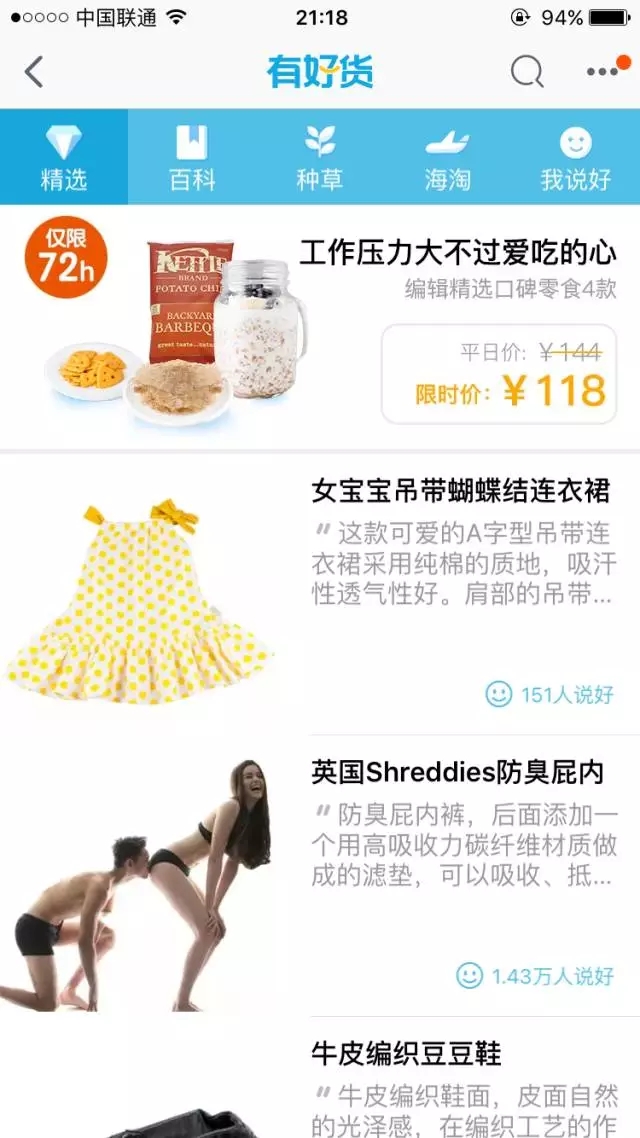Image resolution: width=640 pixels, height=1138 pixels.
Task: Open the 海淘 tab
Action: point(447,158)
